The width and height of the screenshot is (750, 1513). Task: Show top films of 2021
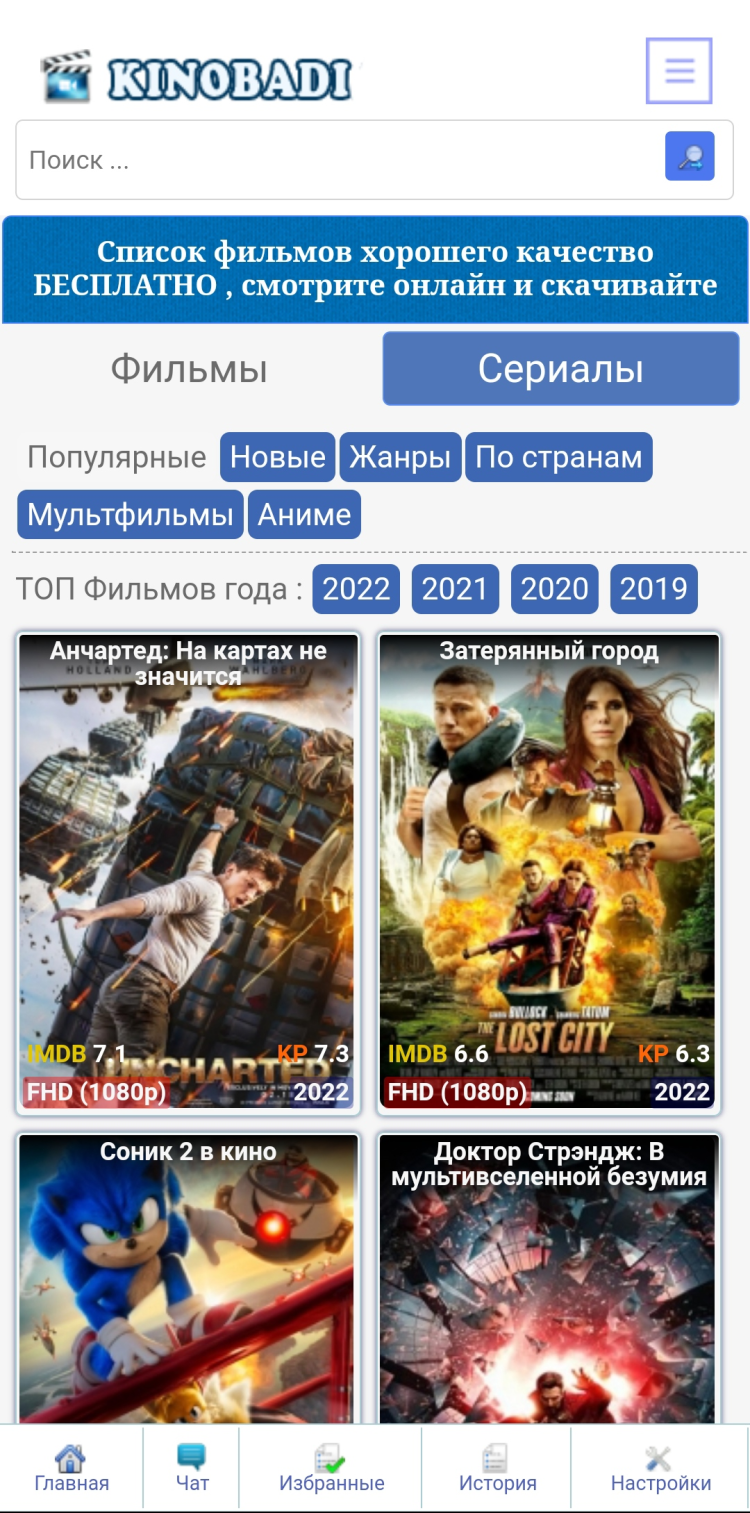coord(455,589)
